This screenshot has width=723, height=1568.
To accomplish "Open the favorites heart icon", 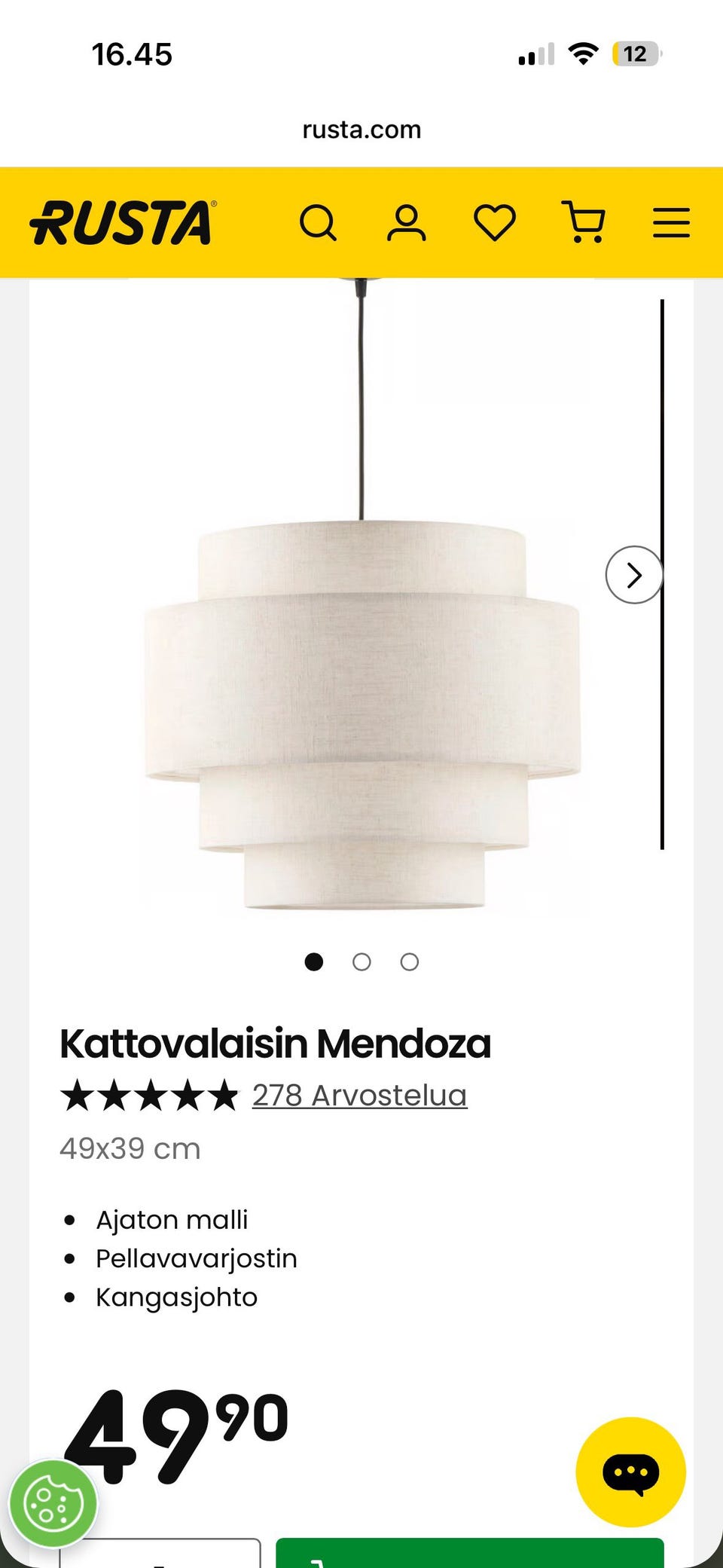I will 495,223.
